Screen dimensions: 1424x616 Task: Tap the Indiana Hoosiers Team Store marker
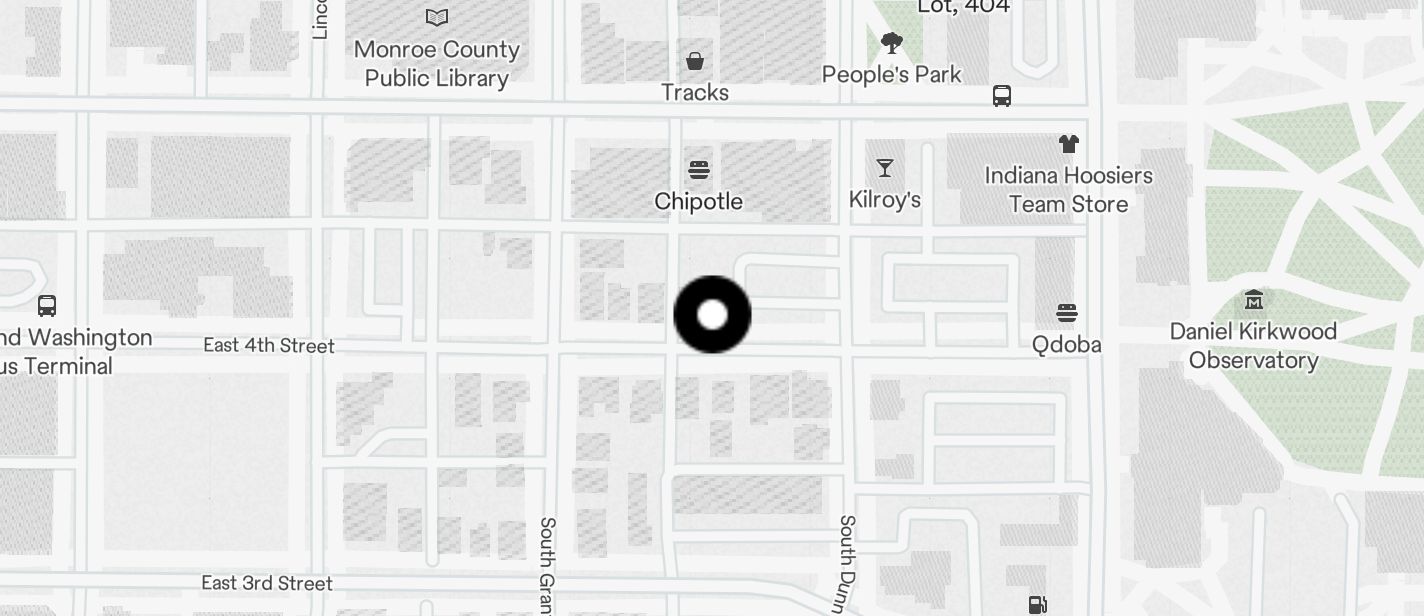1068,144
